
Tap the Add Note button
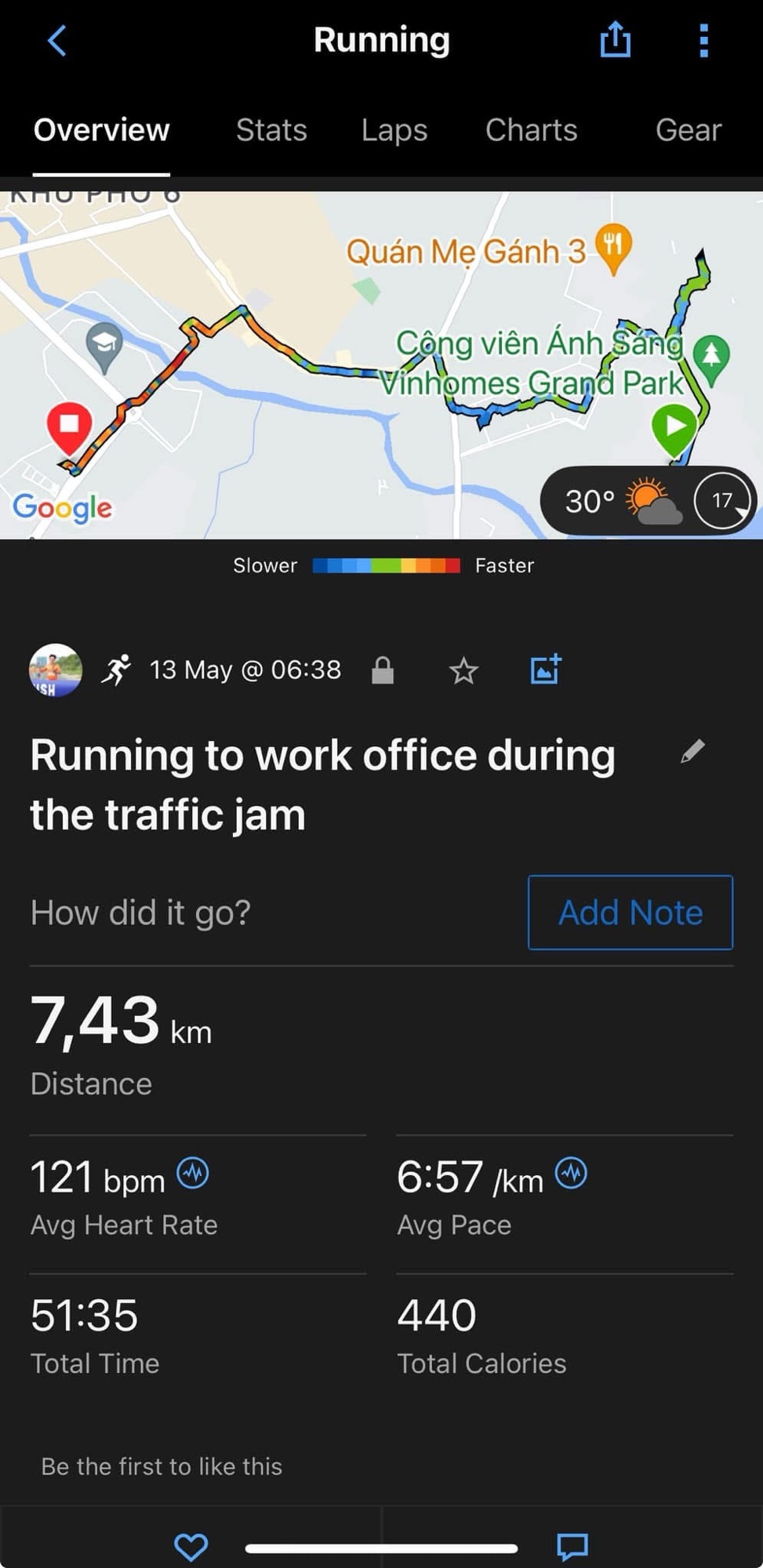click(630, 913)
